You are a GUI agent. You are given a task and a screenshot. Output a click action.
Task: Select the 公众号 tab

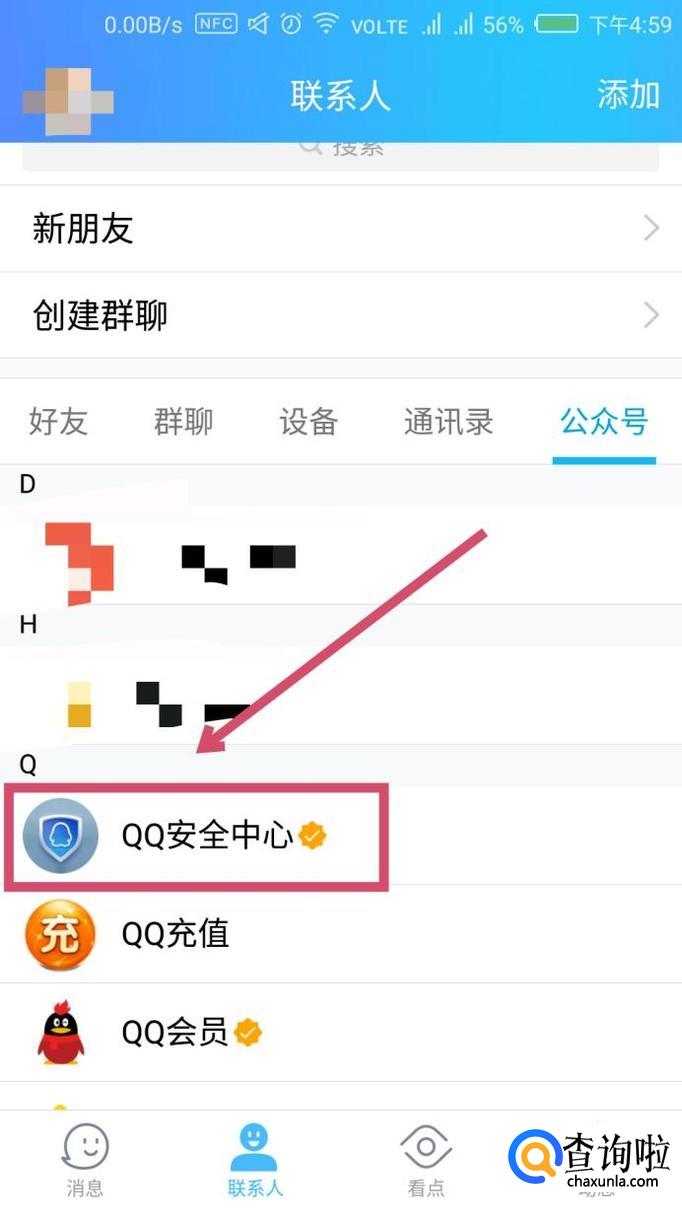coord(604,422)
